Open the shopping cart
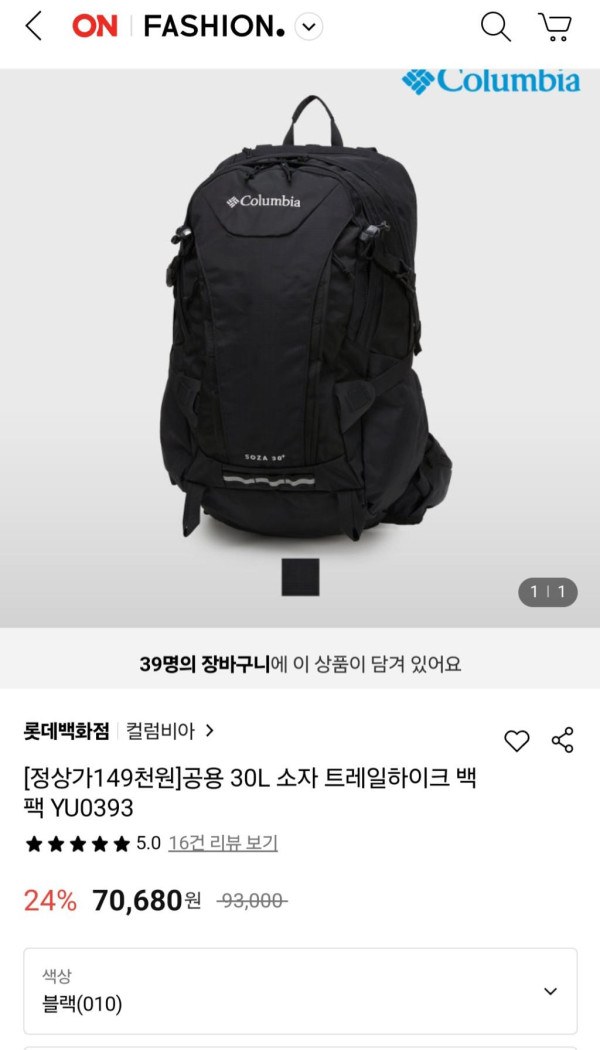The height and width of the screenshot is (1050, 600). pos(554,27)
